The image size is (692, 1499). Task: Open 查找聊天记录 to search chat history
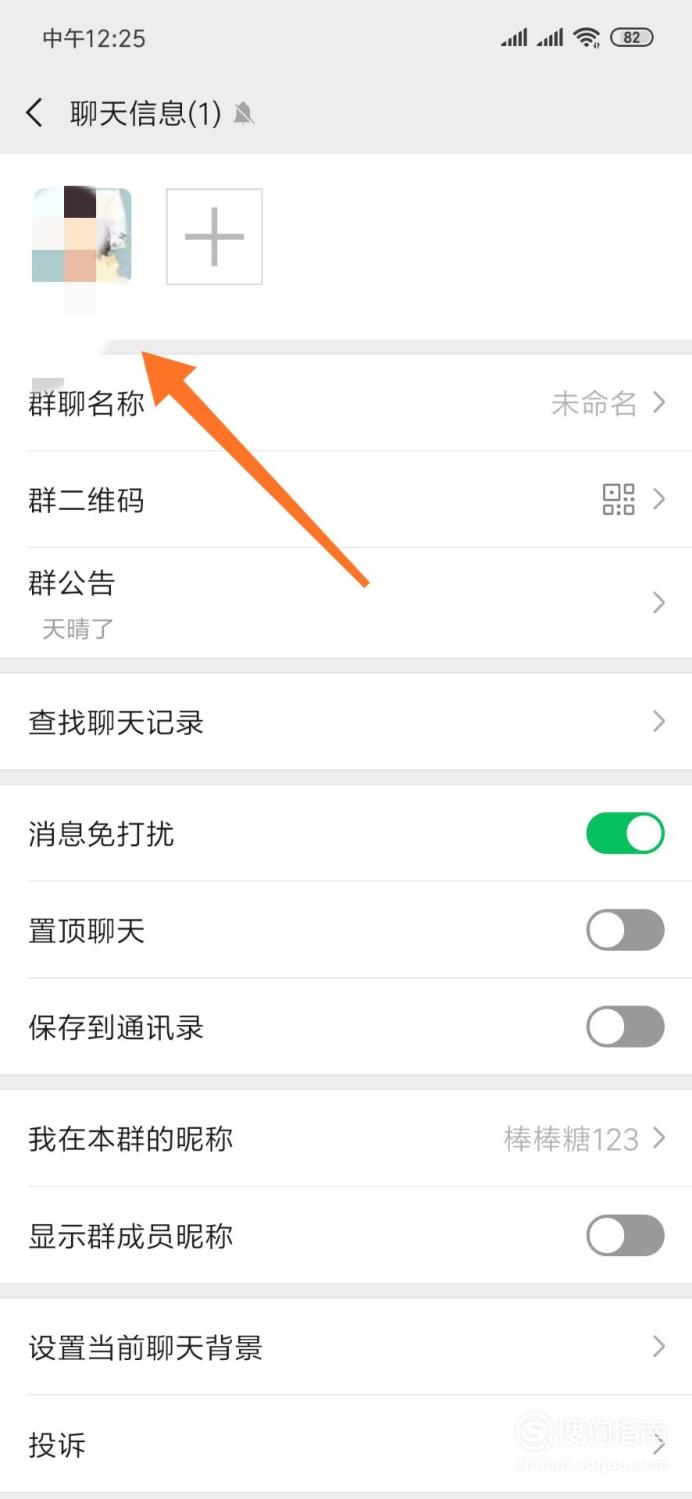click(x=346, y=722)
